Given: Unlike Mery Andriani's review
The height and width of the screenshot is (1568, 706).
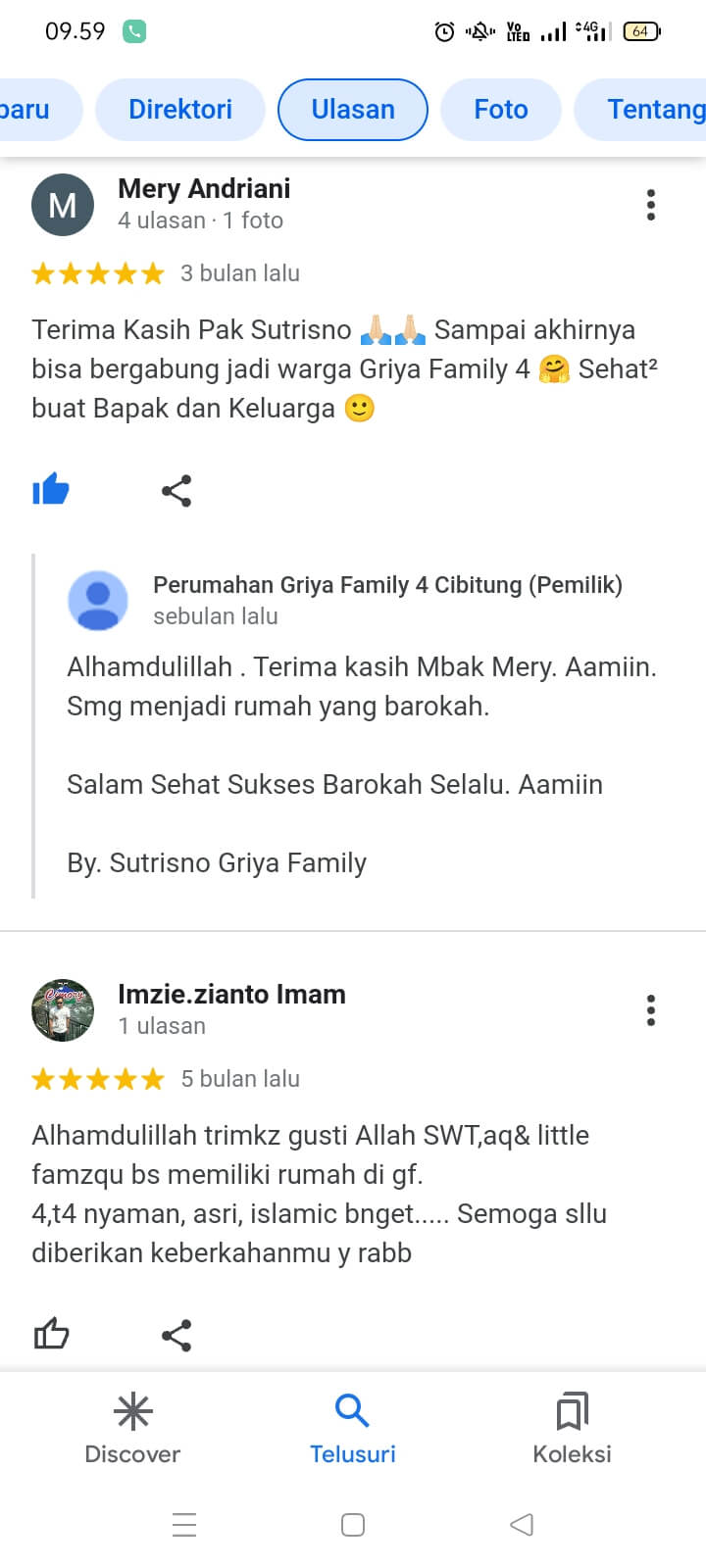Looking at the screenshot, I should coord(51,489).
